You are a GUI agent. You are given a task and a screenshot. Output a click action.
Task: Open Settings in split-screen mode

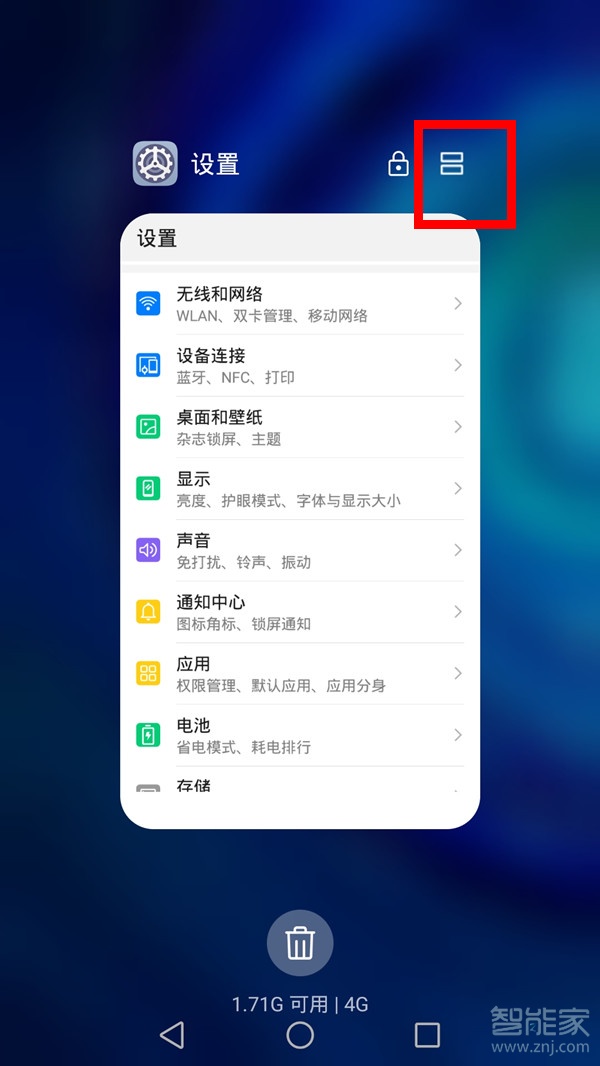click(452, 164)
